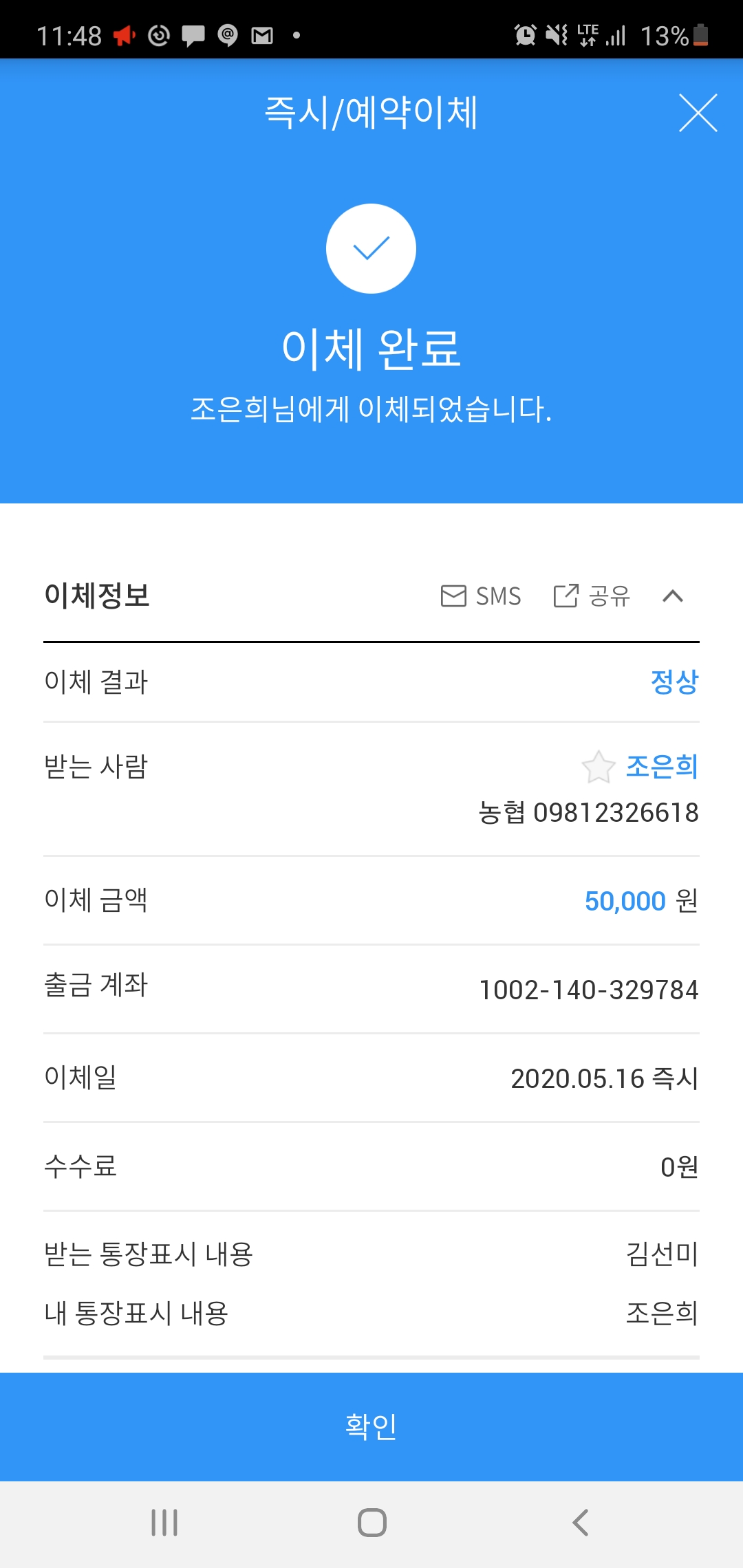Confirm with the 확인 button
743x1568 pixels.
point(371,1426)
